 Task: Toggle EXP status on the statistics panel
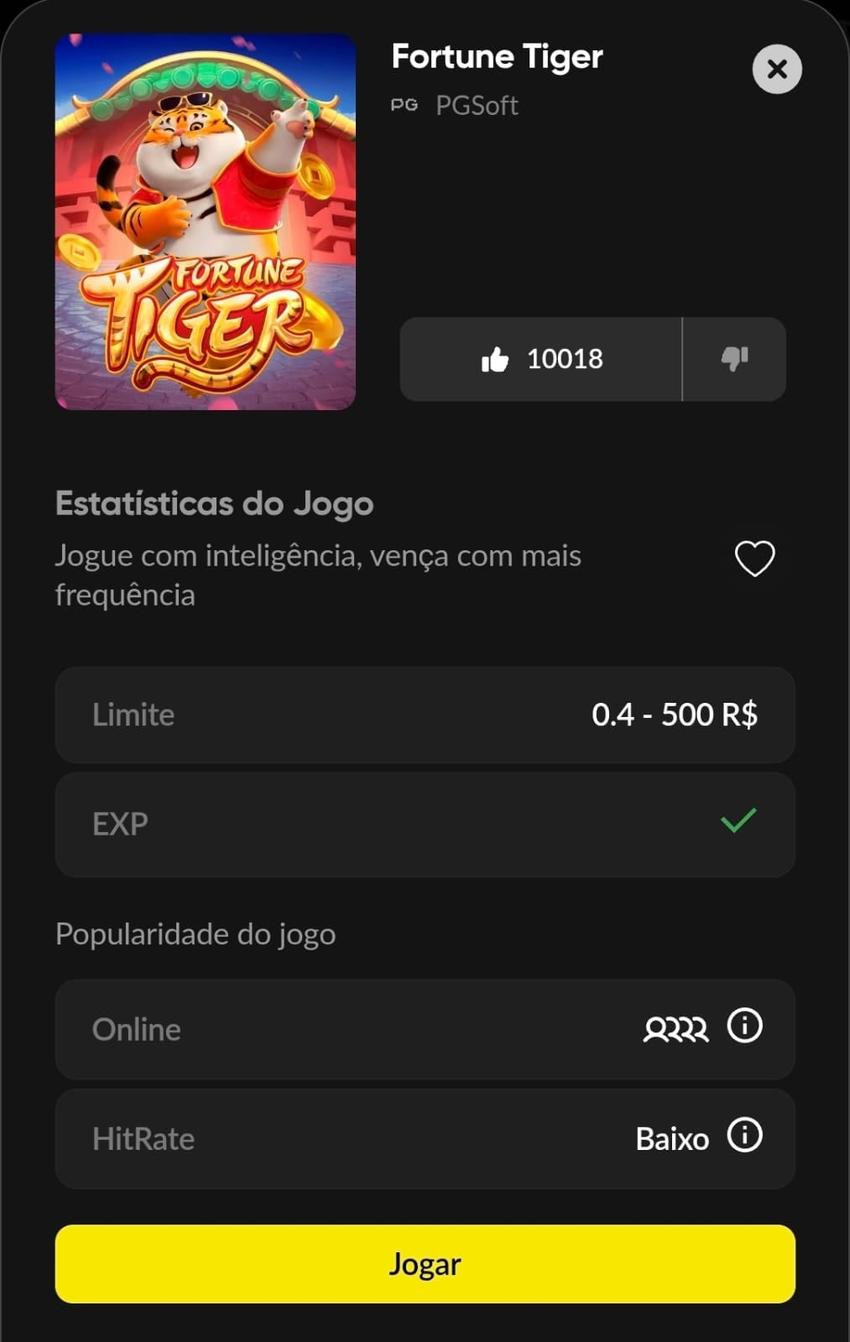[425, 824]
